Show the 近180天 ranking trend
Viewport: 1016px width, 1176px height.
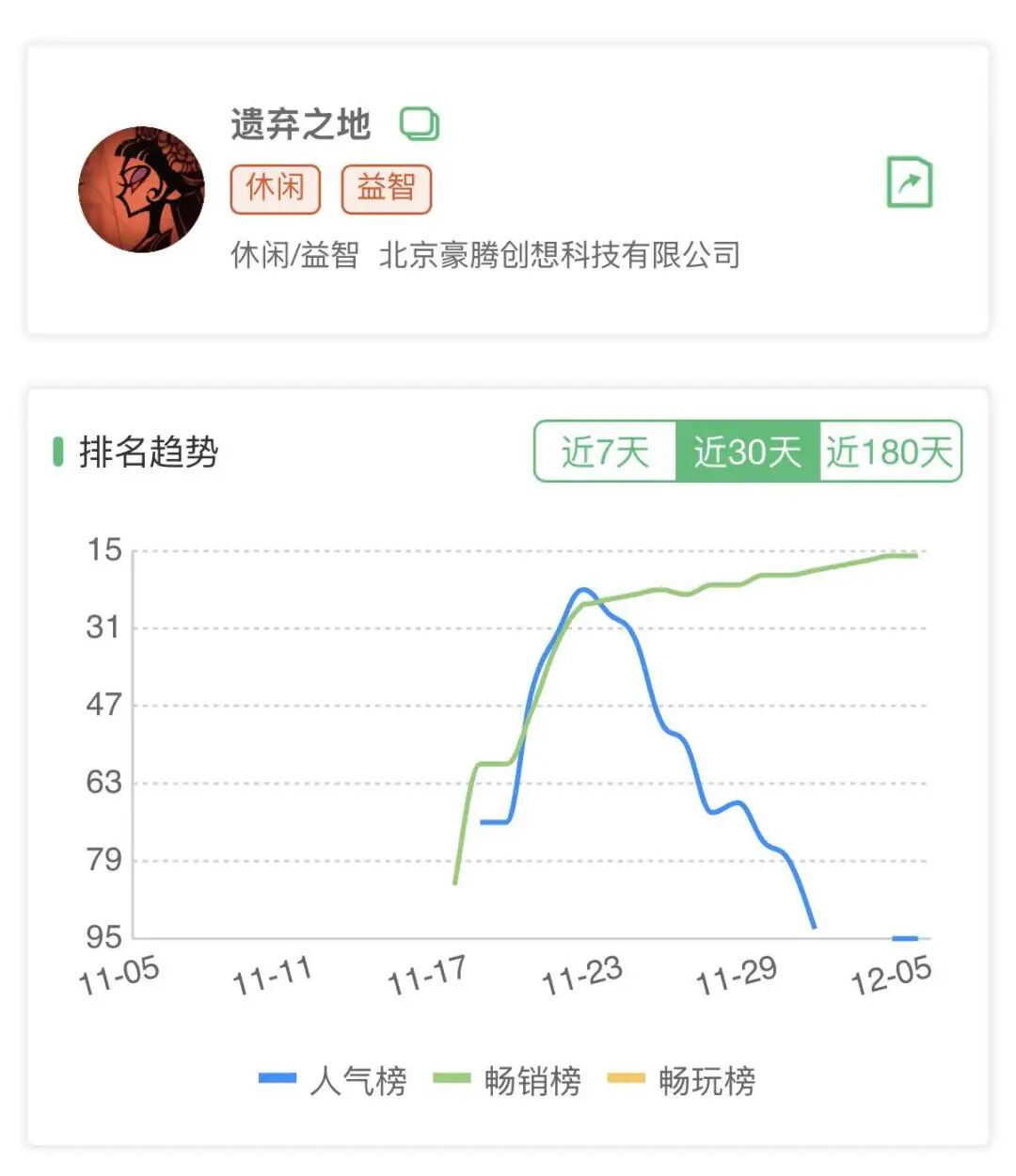[890, 452]
